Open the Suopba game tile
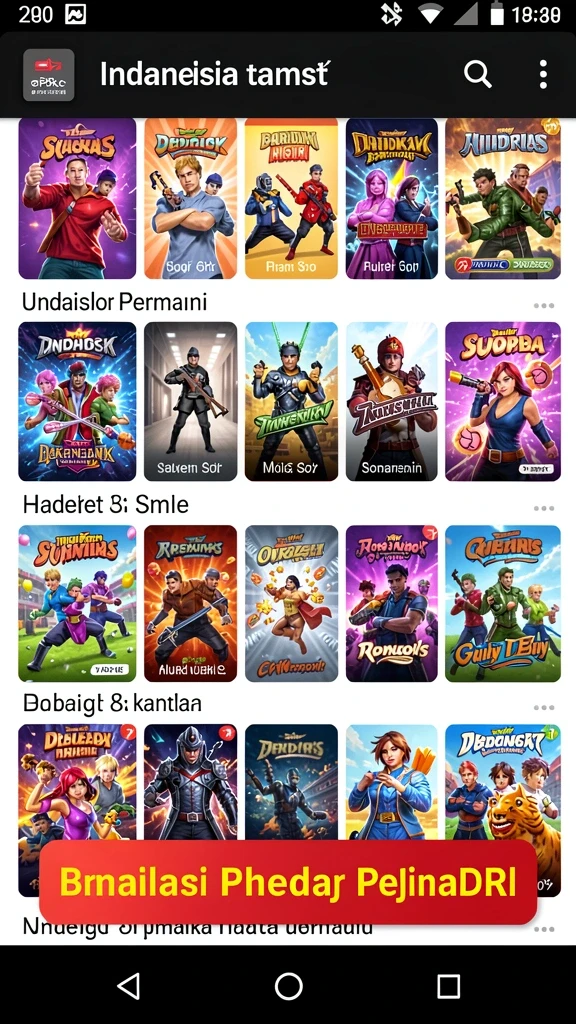This screenshot has height=1024, width=576. (503, 401)
